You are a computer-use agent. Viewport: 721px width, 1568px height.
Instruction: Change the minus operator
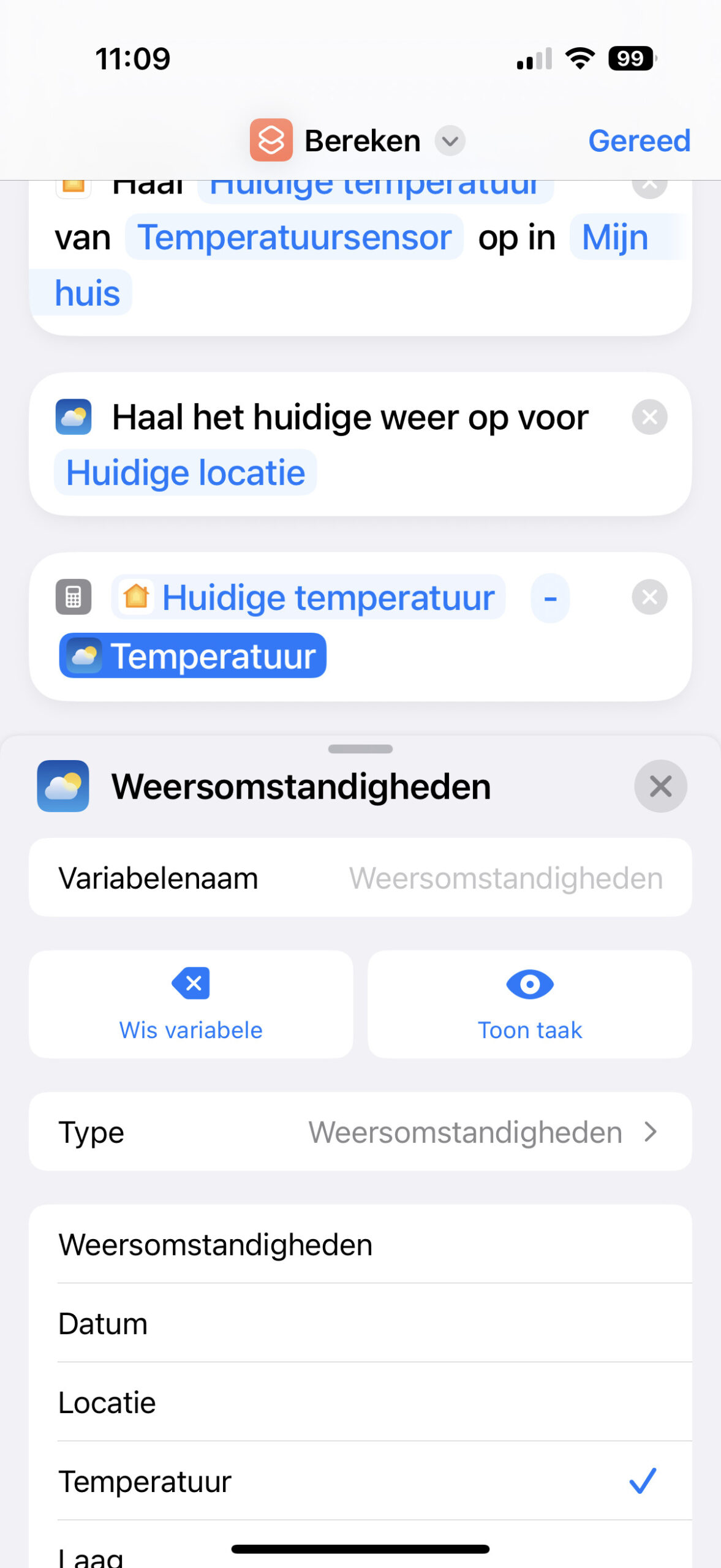(x=550, y=598)
